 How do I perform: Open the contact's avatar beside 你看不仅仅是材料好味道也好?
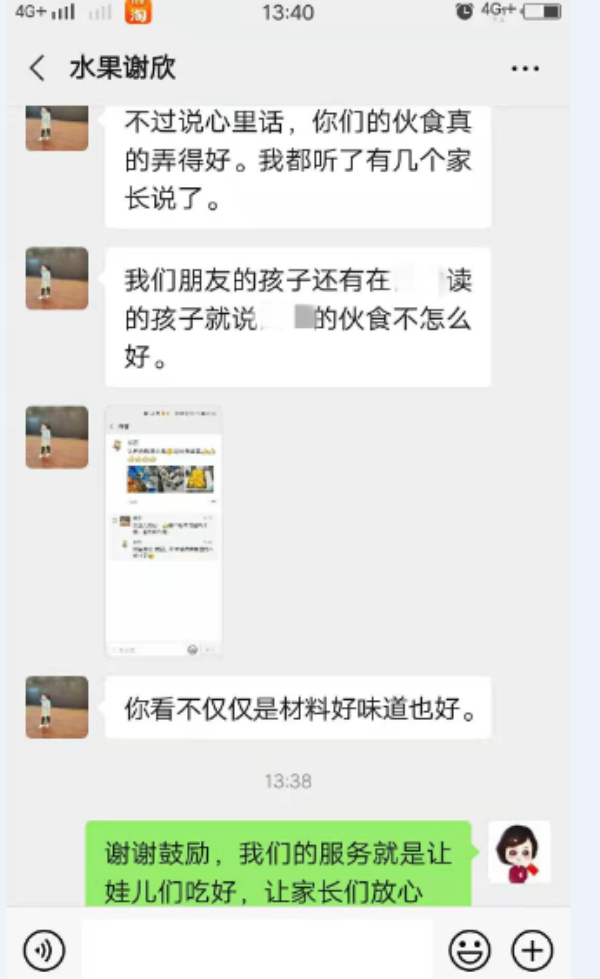tap(57, 707)
